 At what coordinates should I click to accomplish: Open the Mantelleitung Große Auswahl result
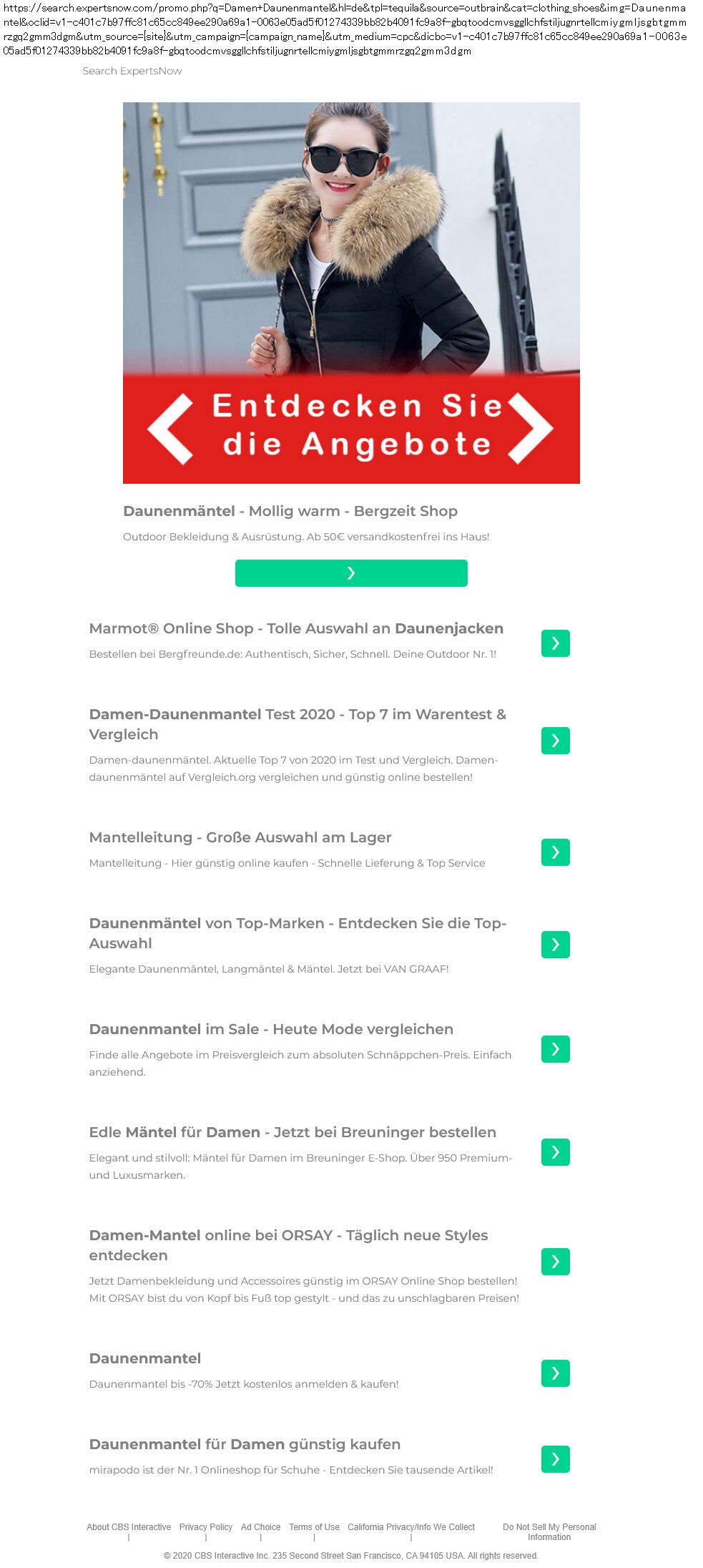(240, 837)
